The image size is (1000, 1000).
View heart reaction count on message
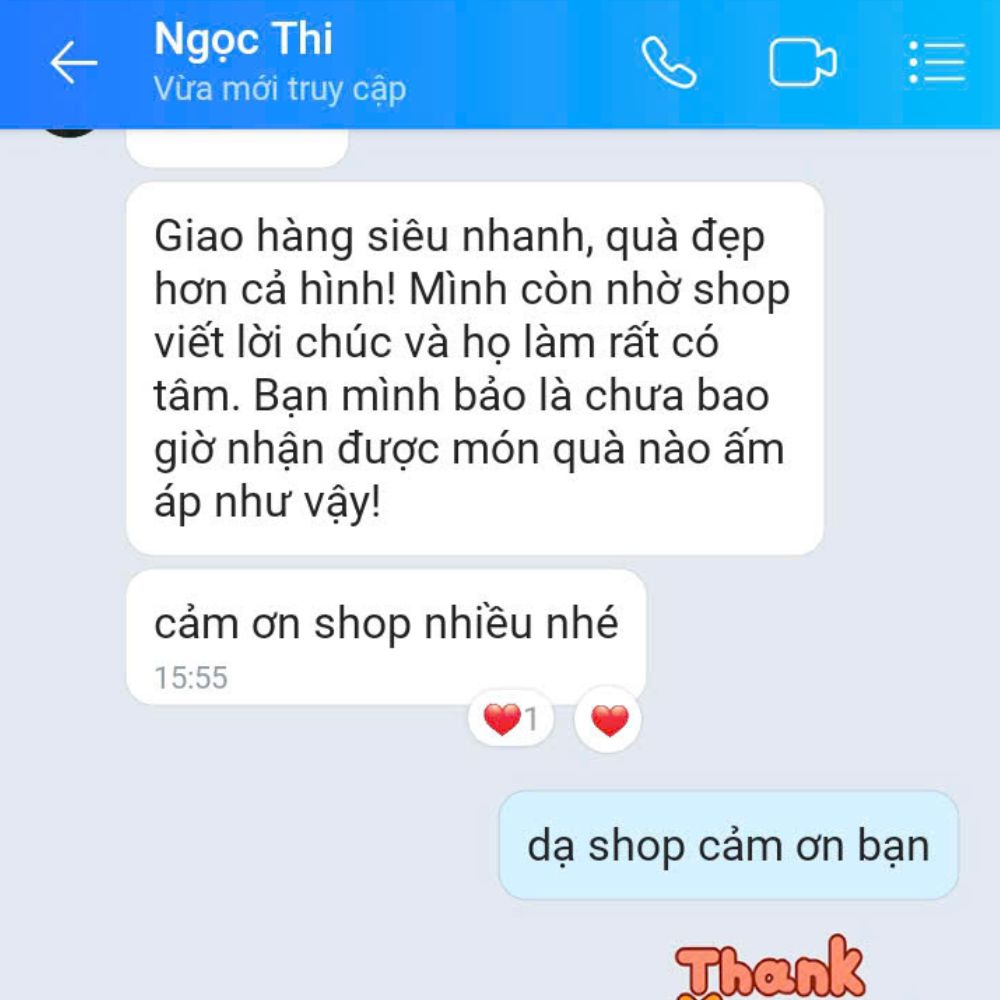511,719
